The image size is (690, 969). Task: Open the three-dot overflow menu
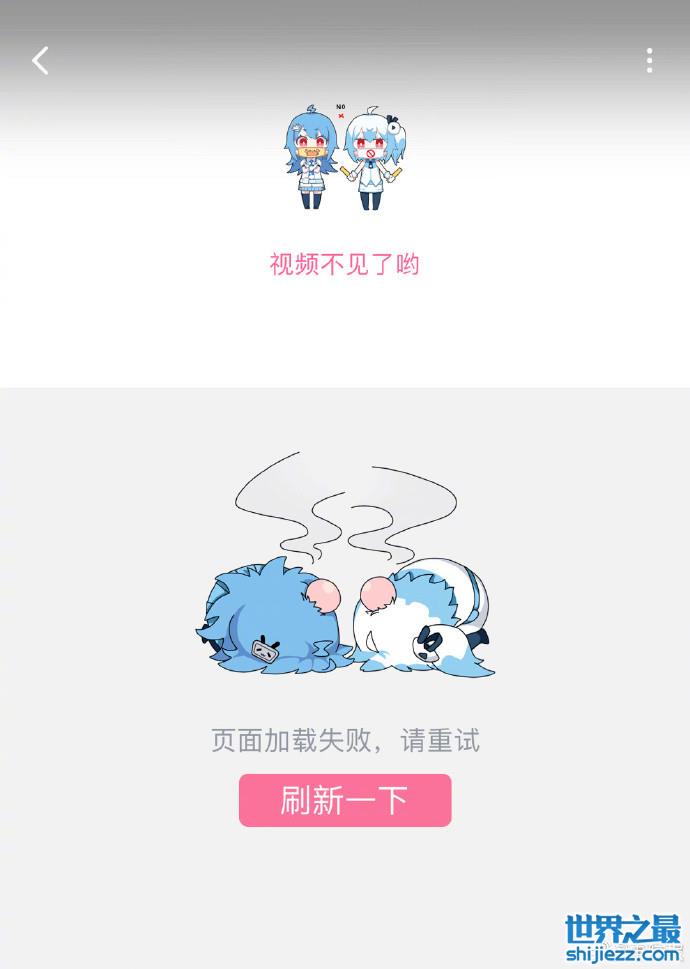pyautogui.click(x=649, y=61)
